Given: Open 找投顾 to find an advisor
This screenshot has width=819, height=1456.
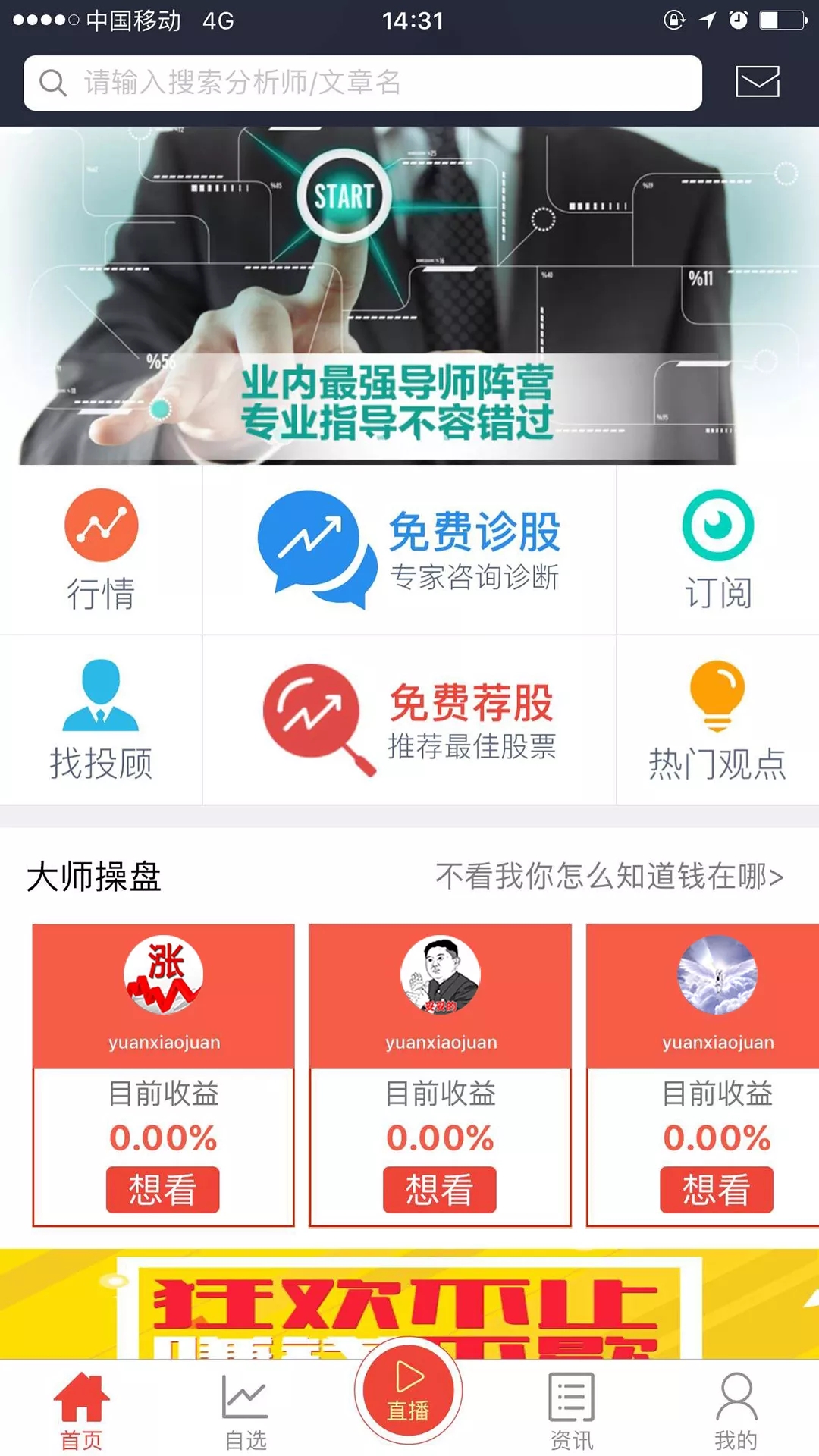Looking at the screenshot, I should click(101, 720).
